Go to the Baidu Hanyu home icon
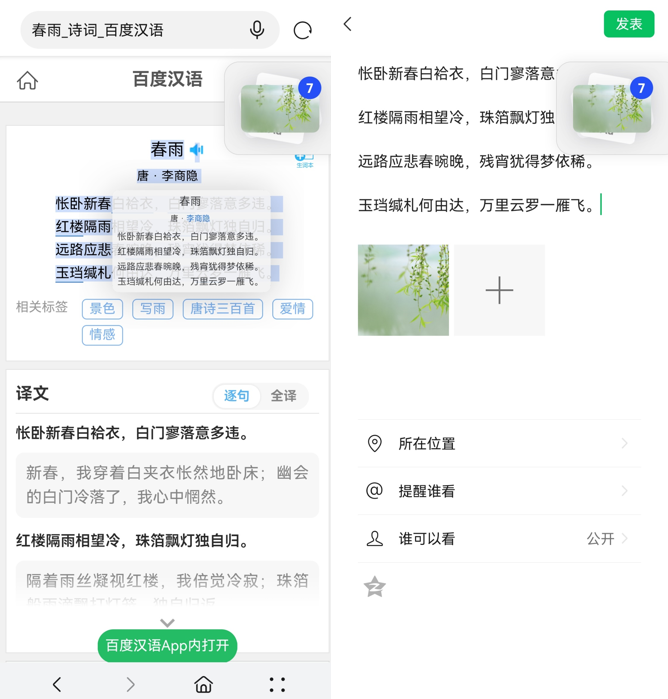The image size is (668, 699). pos(28,80)
